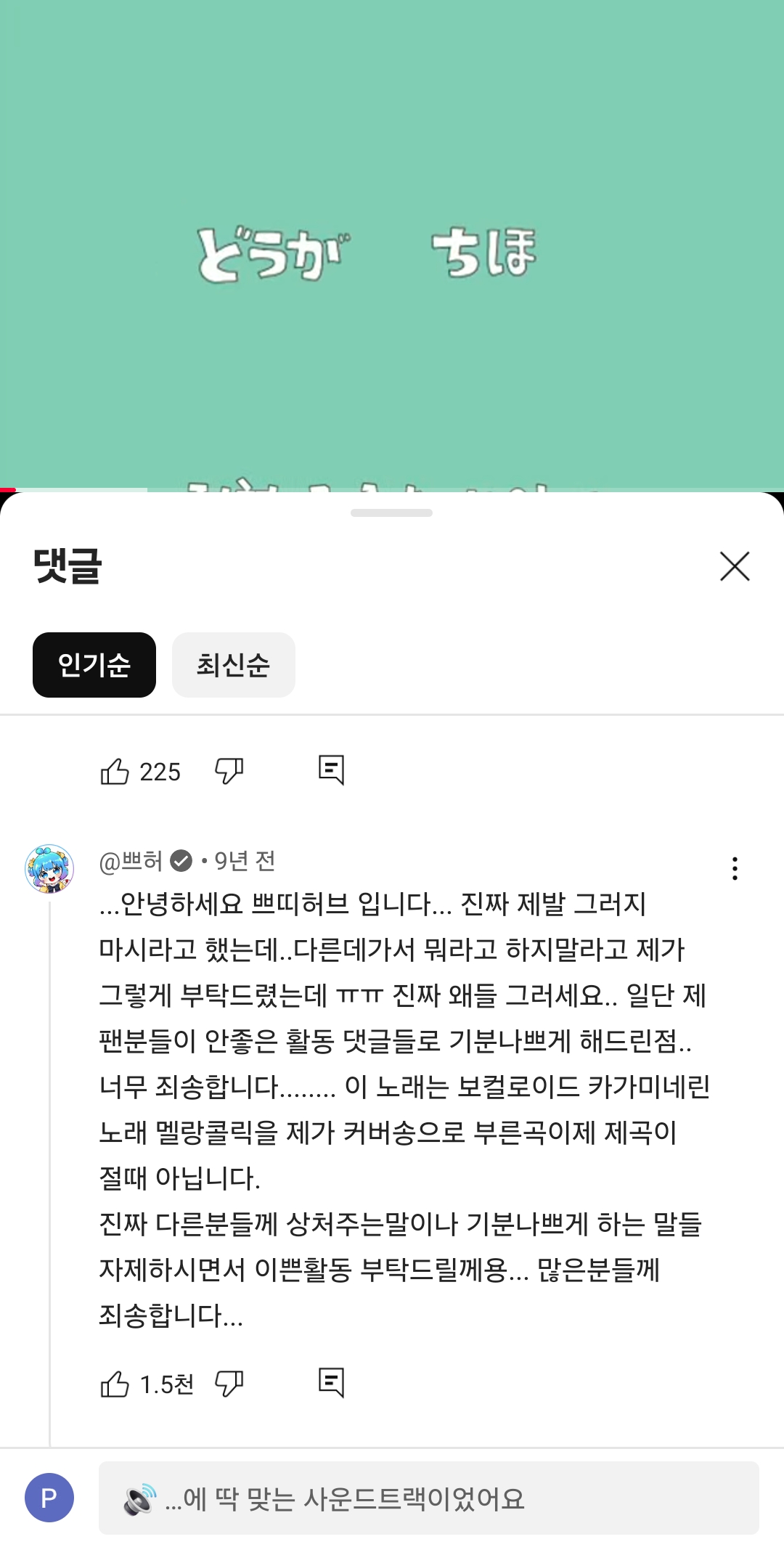Reply to @쁘허's comment
The width and height of the screenshot is (784, 1547).
point(331,1383)
